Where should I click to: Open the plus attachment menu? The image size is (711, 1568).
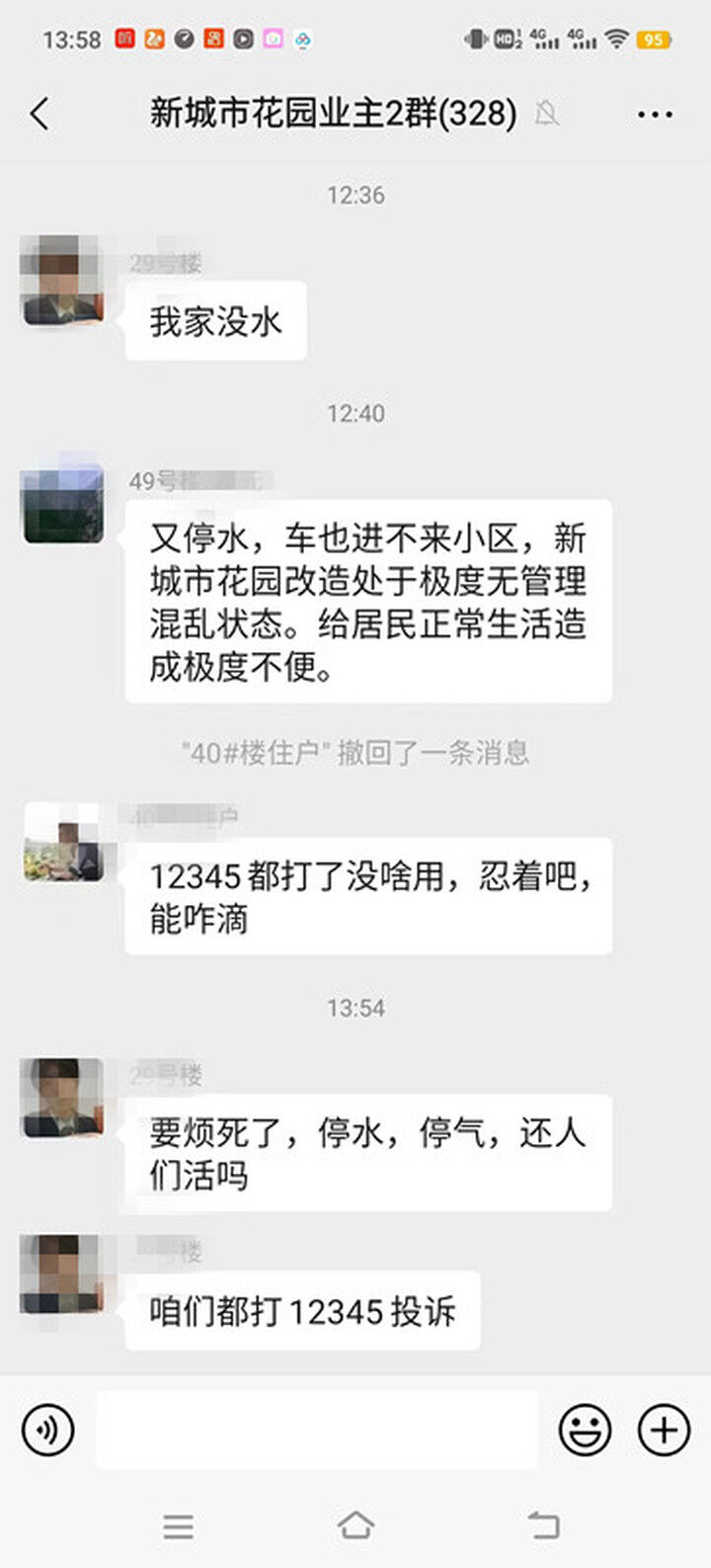(664, 1430)
